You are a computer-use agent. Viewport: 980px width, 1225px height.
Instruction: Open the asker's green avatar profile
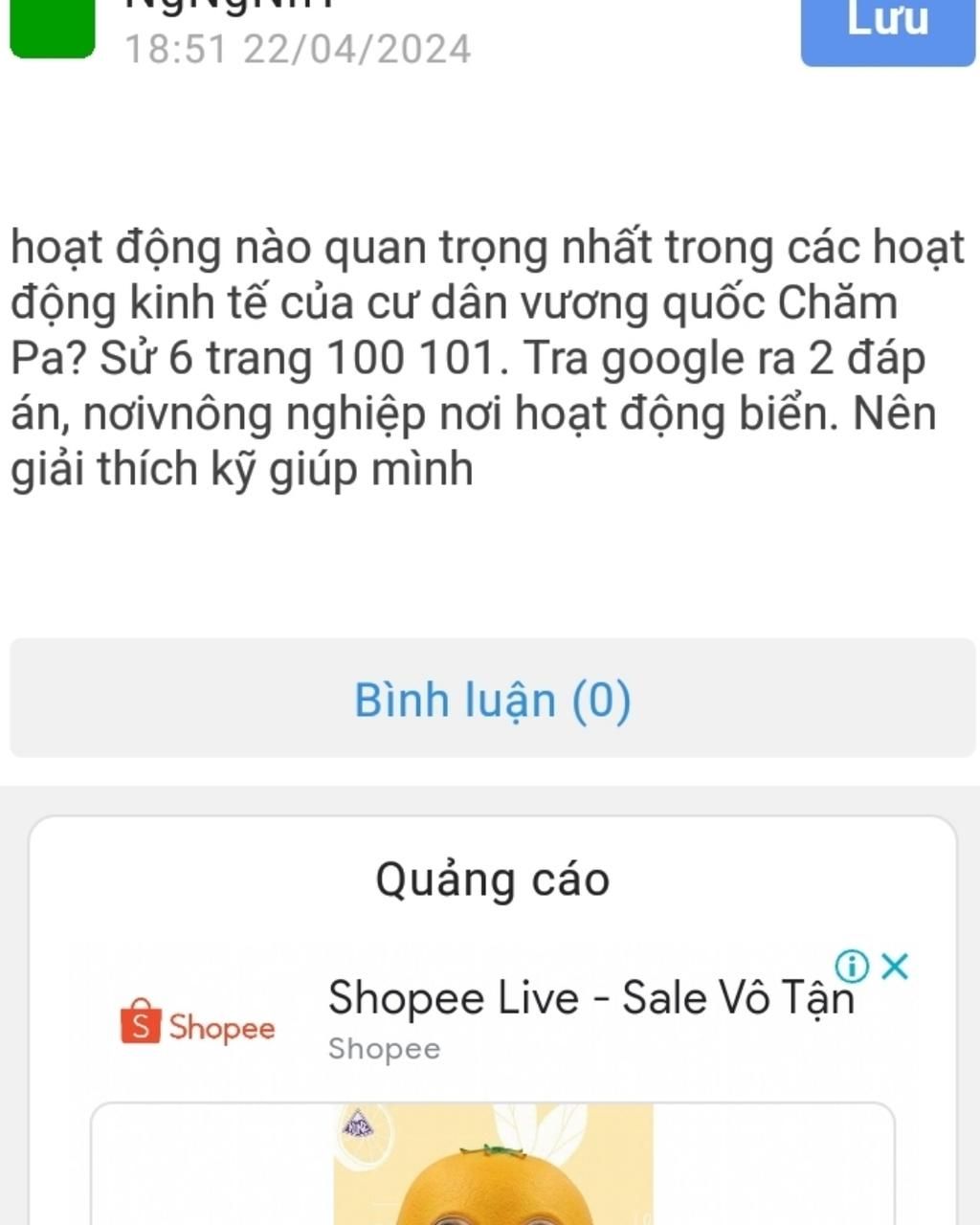click(x=53, y=29)
